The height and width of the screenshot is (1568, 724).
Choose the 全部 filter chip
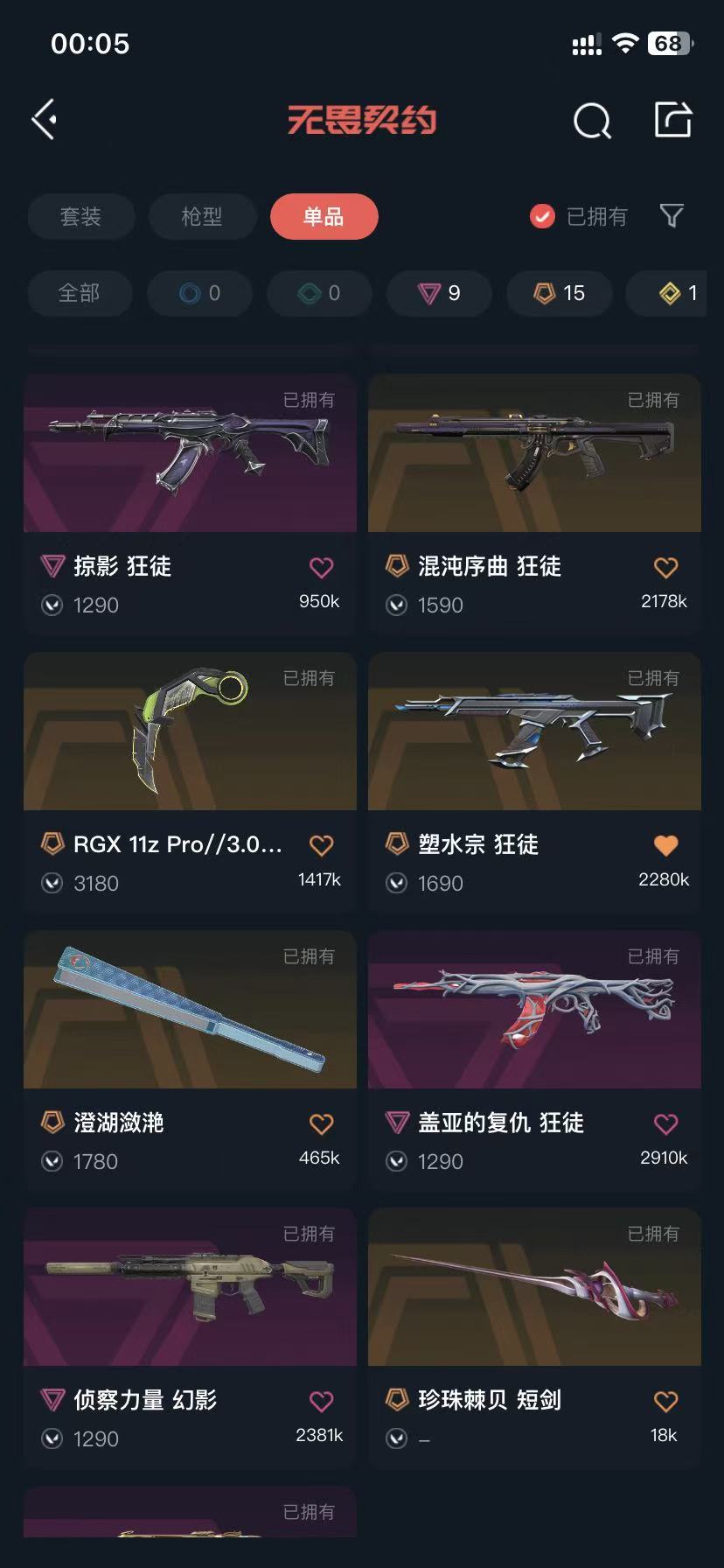tap(80, 293)
